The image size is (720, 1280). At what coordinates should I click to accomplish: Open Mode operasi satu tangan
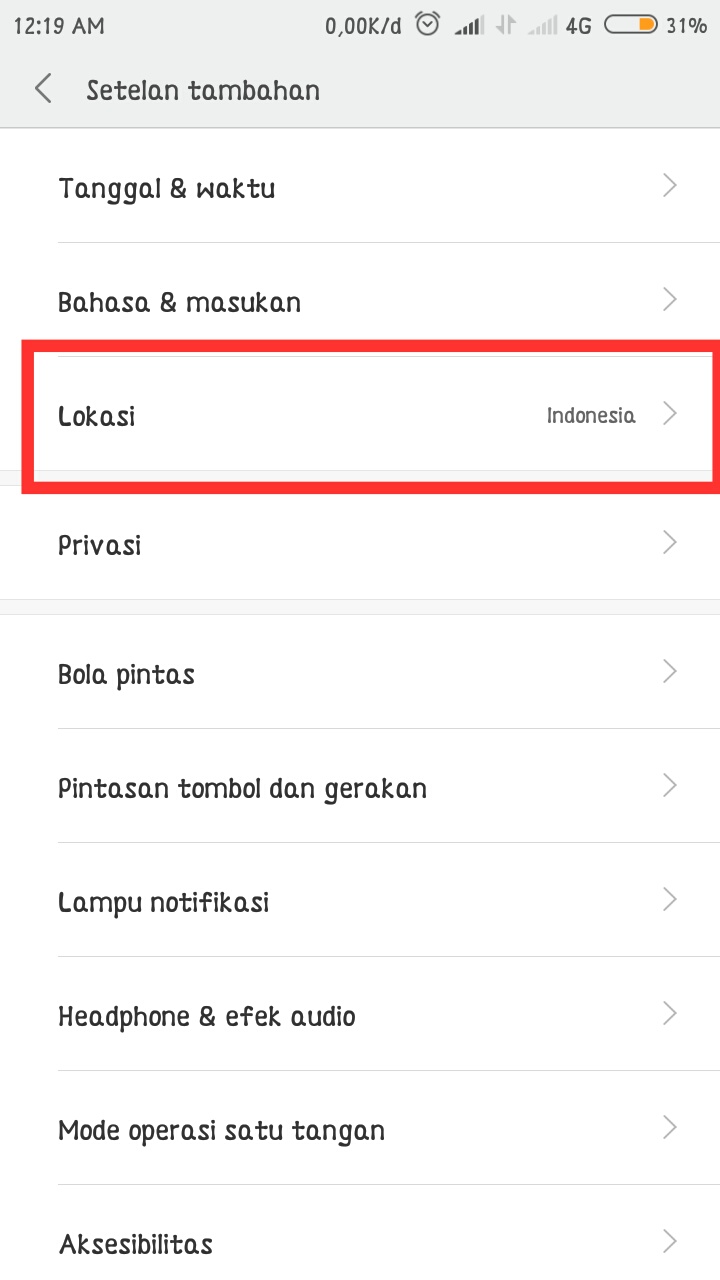click(360, 1130)
